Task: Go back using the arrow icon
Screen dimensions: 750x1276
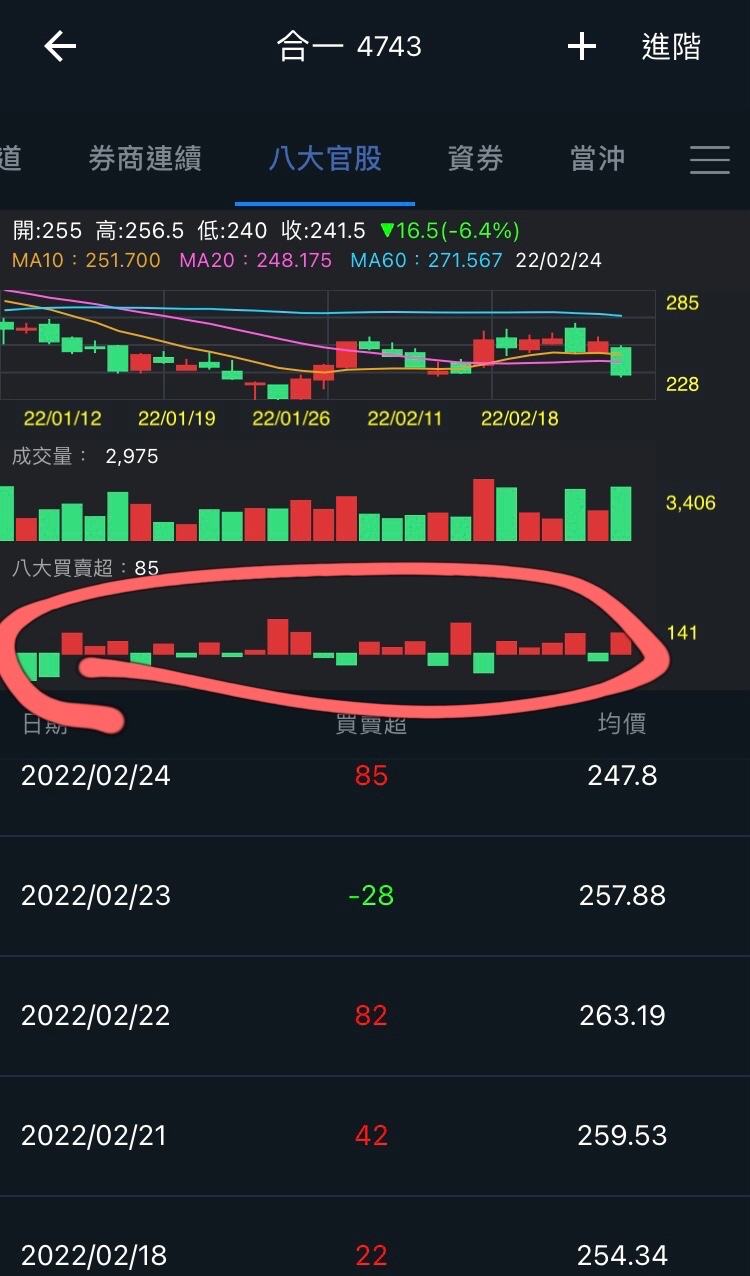Action: pyautogui.click(x=60, y=46)
